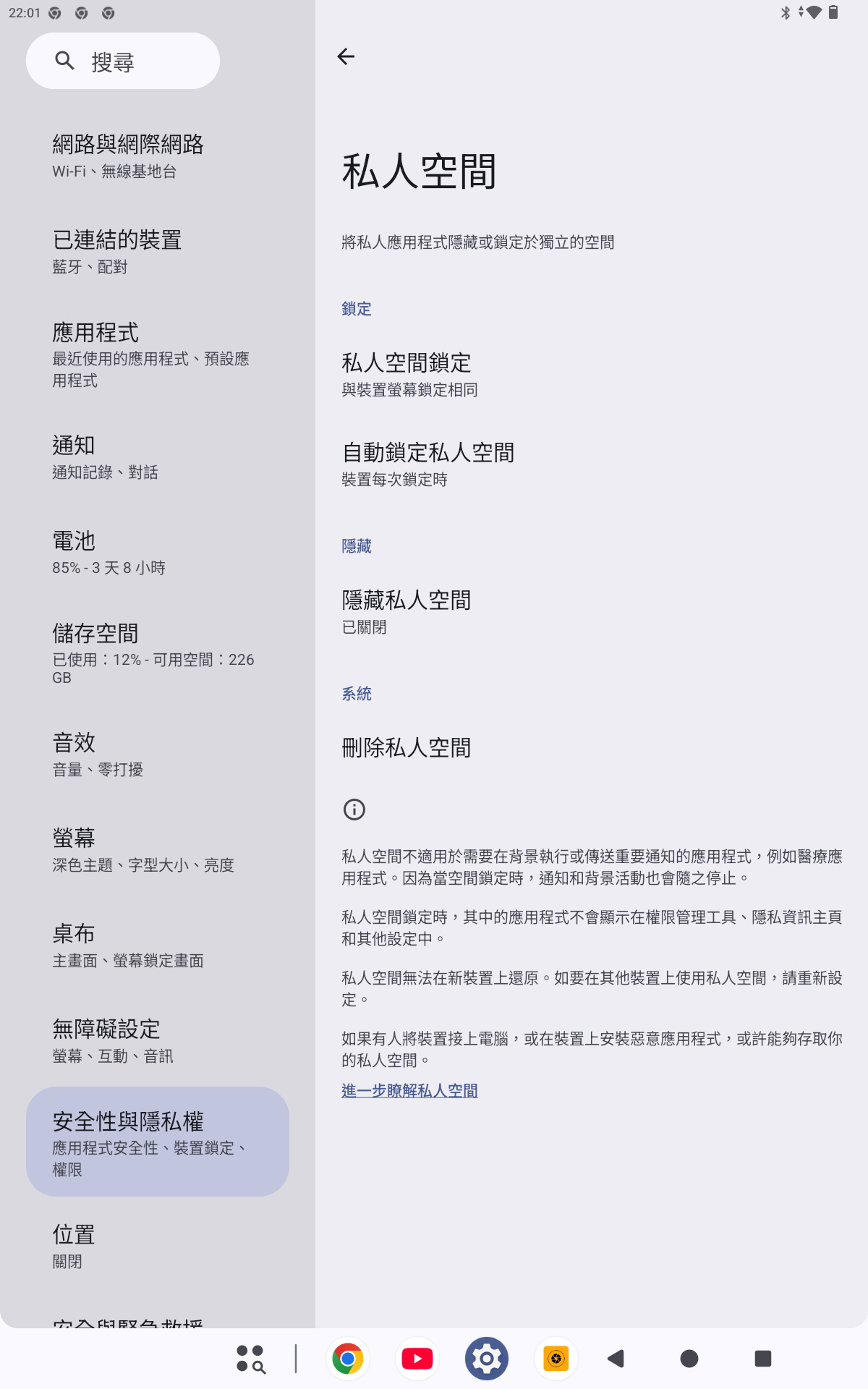Open the 進一步瞭解私人空間 link
Screen dimensions: 868x1389
tap(409, 1090)
